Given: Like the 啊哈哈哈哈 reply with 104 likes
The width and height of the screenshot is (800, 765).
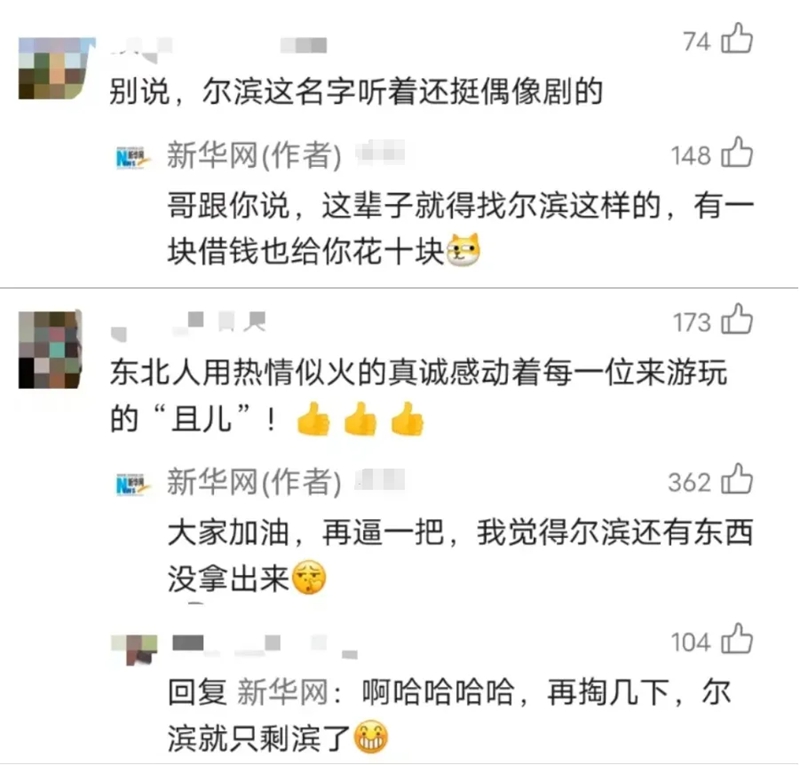Looking at the screenshot, I should pos(737,640).
